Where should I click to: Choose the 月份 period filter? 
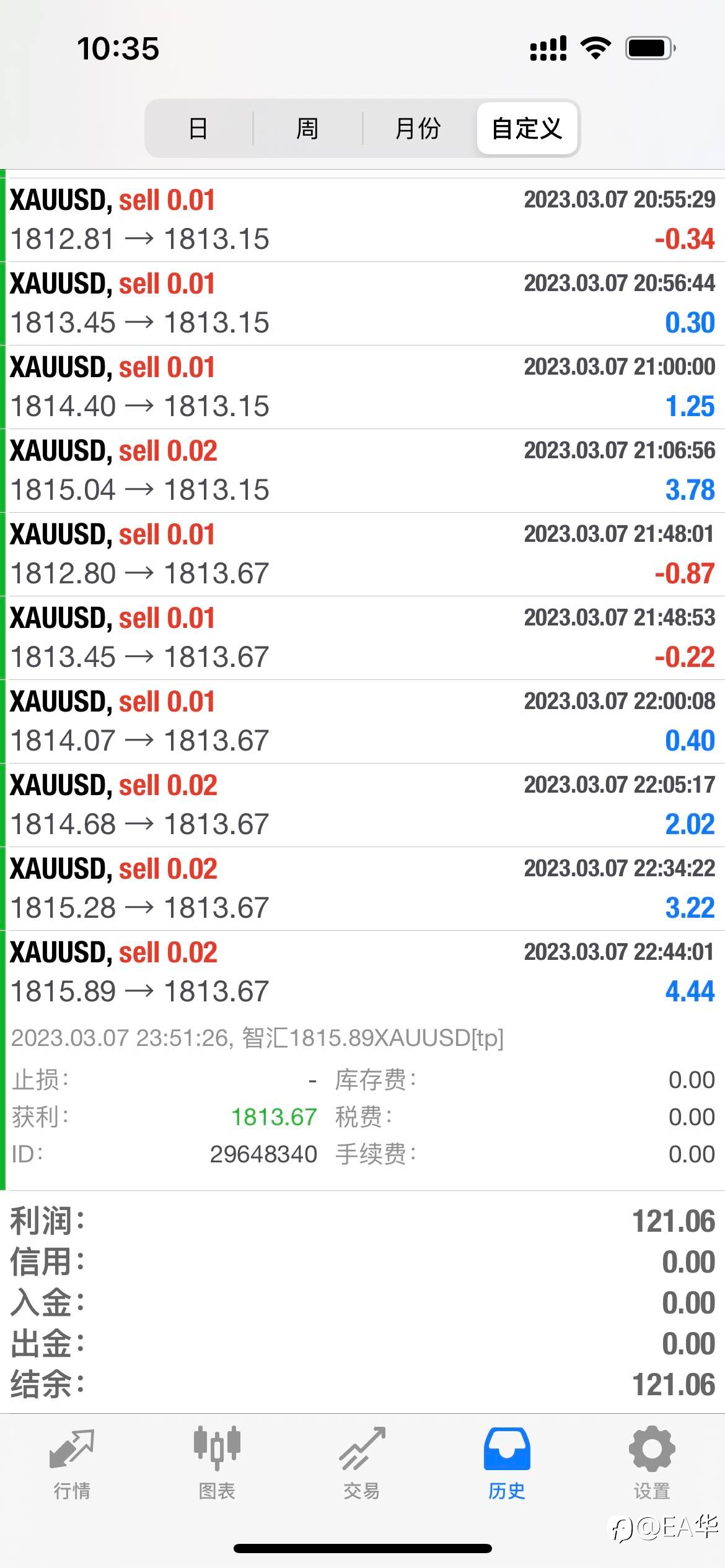(418, 129)
